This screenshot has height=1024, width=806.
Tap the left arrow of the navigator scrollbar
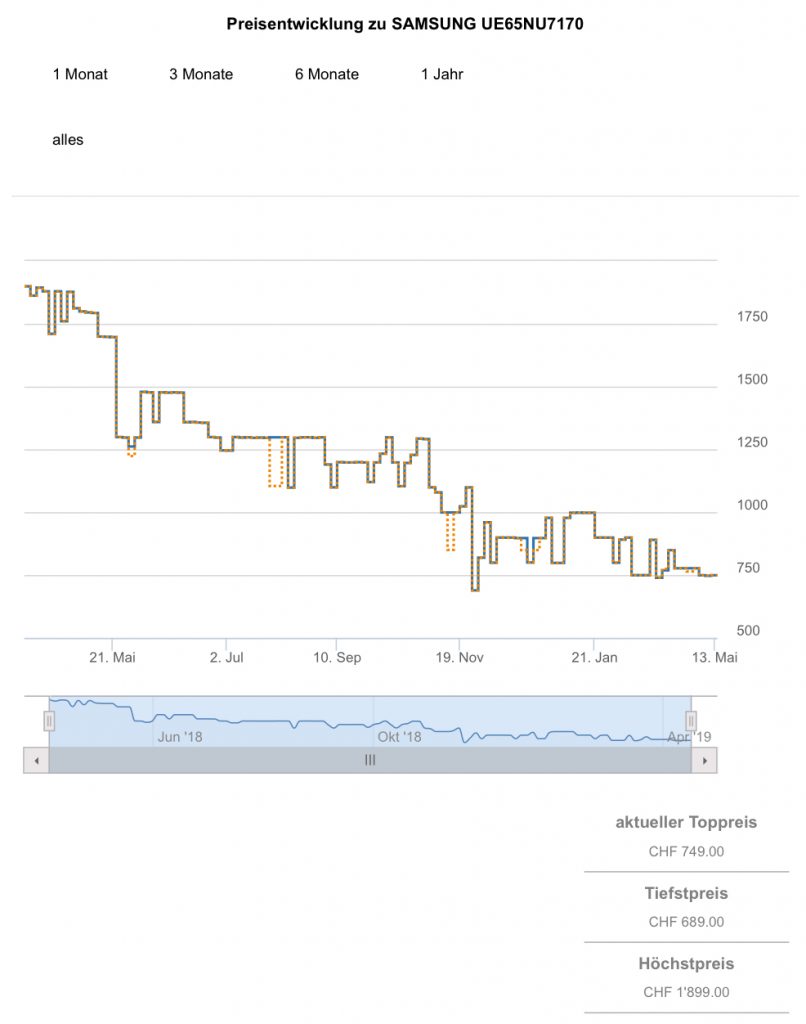coord(35,761)
